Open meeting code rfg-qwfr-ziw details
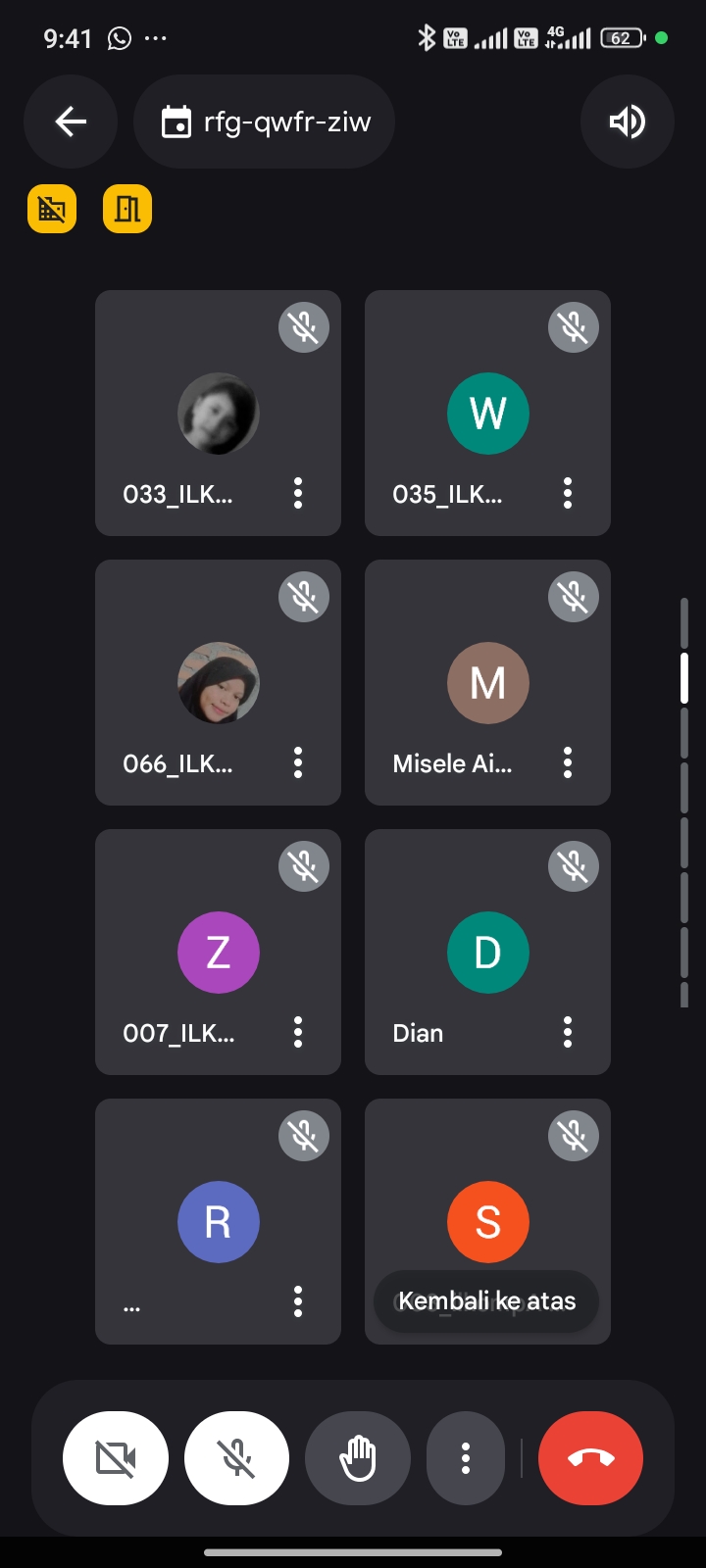706x1568 pixels. pyautogui.click(x=265, y=122)
